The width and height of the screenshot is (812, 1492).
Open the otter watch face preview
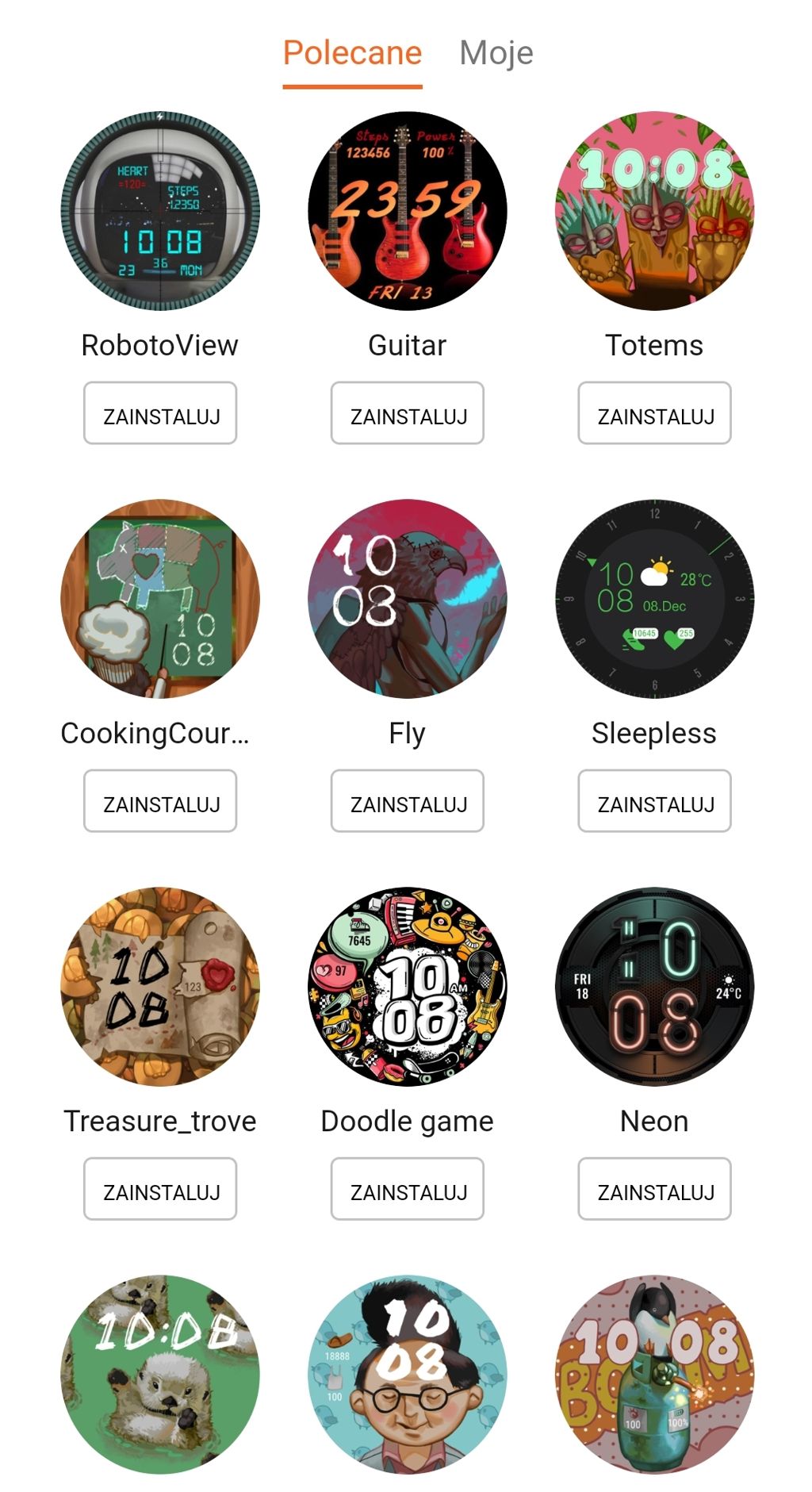(x=160, y=1375)
